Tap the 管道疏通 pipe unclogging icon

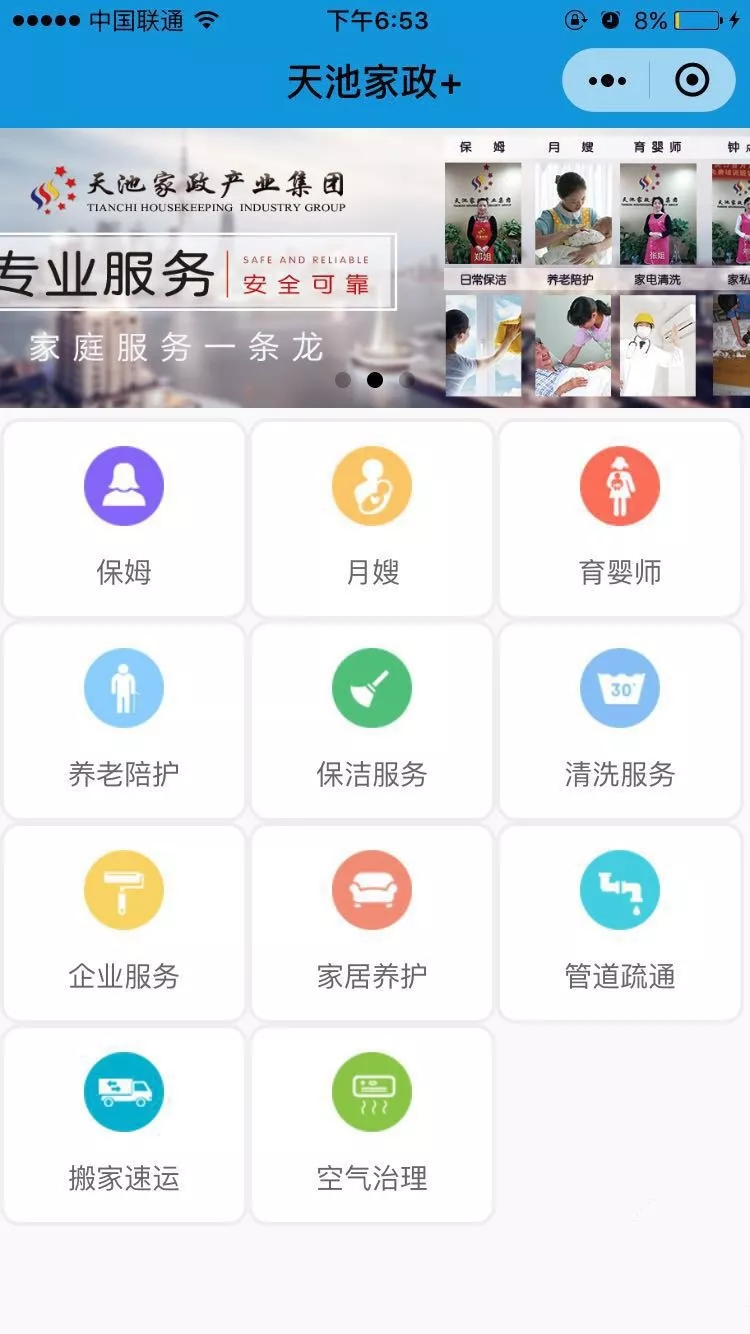619,890
